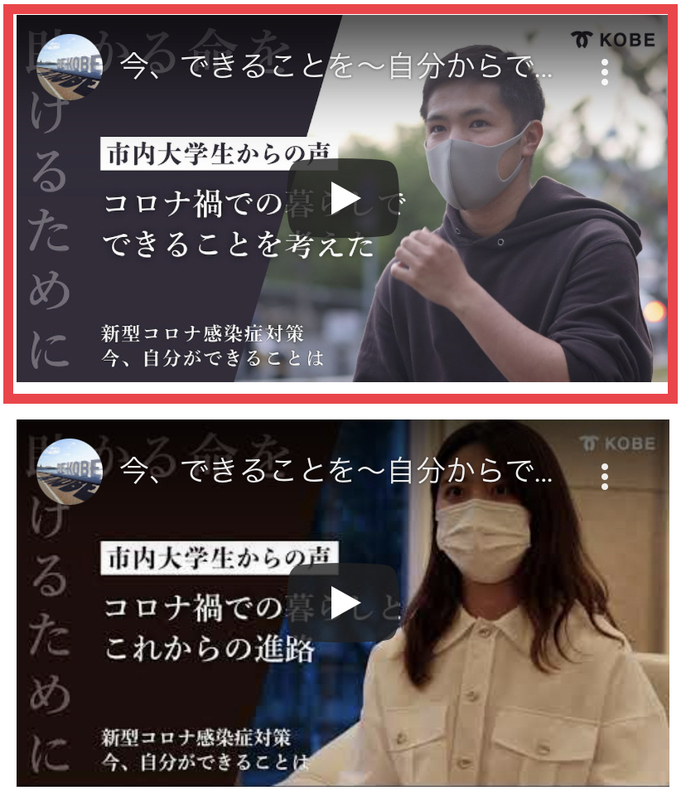Open channel avatar on the 'これからの進路' video
This screenshot has width=686, height=800.
pyautogui.click(x=69, y=471)
